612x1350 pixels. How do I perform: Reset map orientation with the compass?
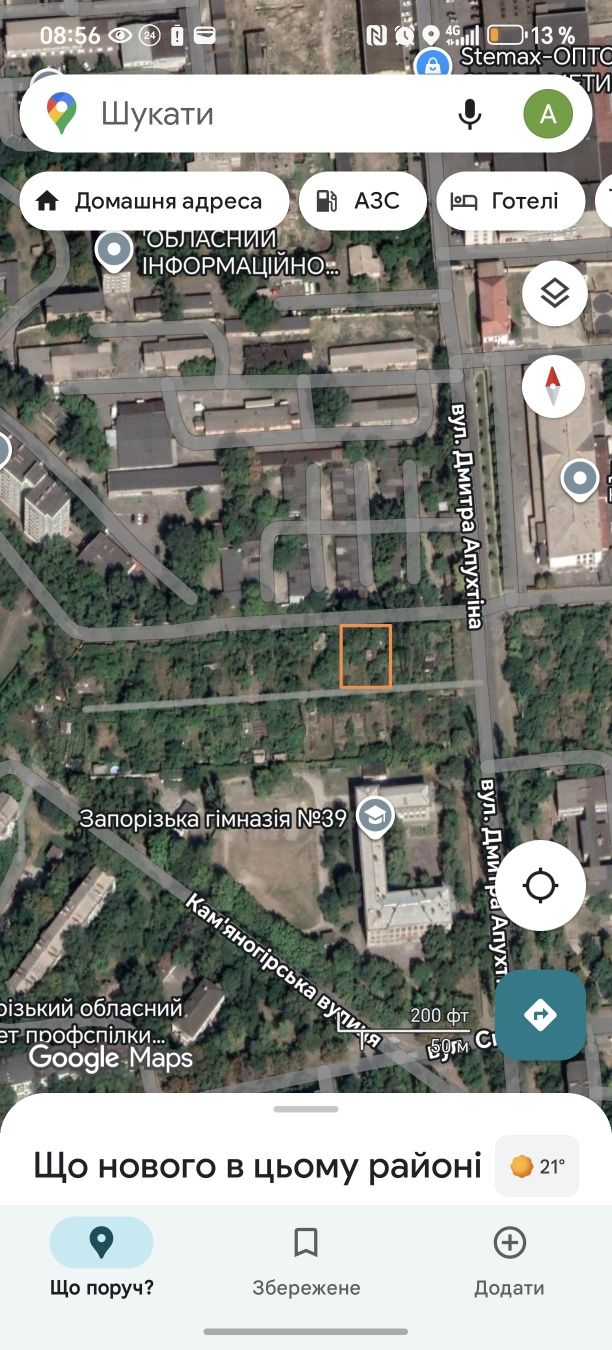click(x=554, y=386)
